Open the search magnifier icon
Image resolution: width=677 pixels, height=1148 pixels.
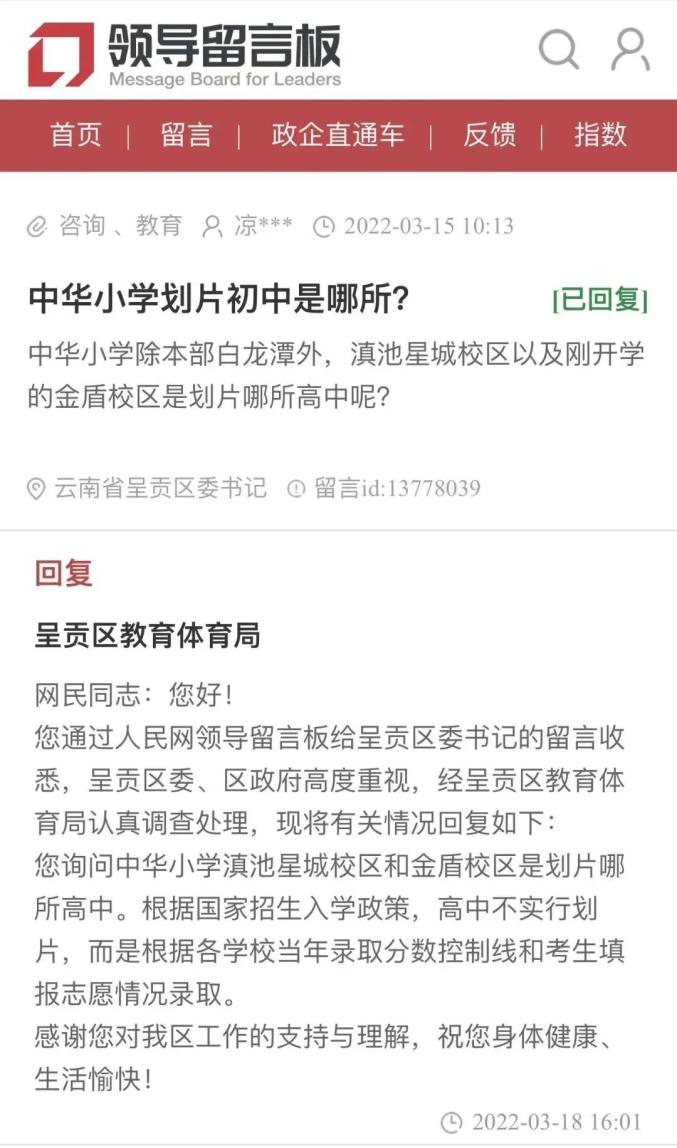[558, 49]
